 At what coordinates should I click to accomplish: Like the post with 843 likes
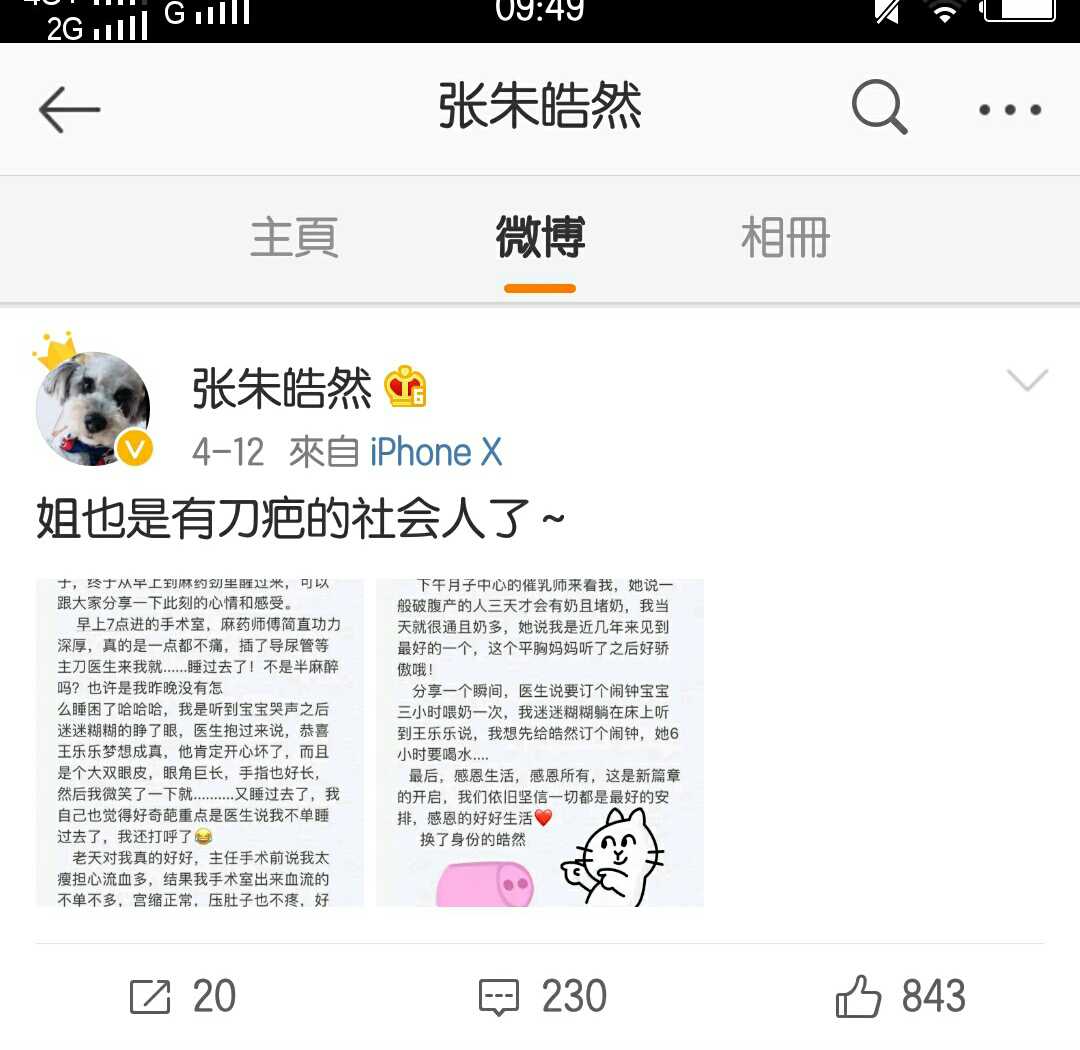[x=900, y=997]
